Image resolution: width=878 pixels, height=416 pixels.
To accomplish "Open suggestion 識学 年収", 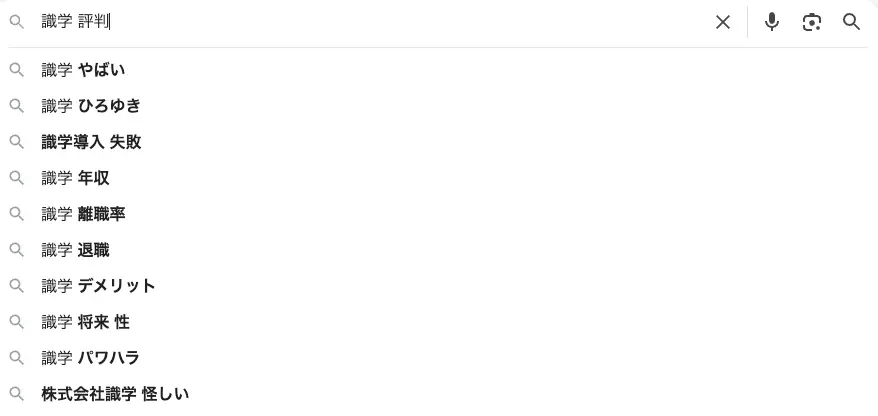I will click(x=75, y=178).
